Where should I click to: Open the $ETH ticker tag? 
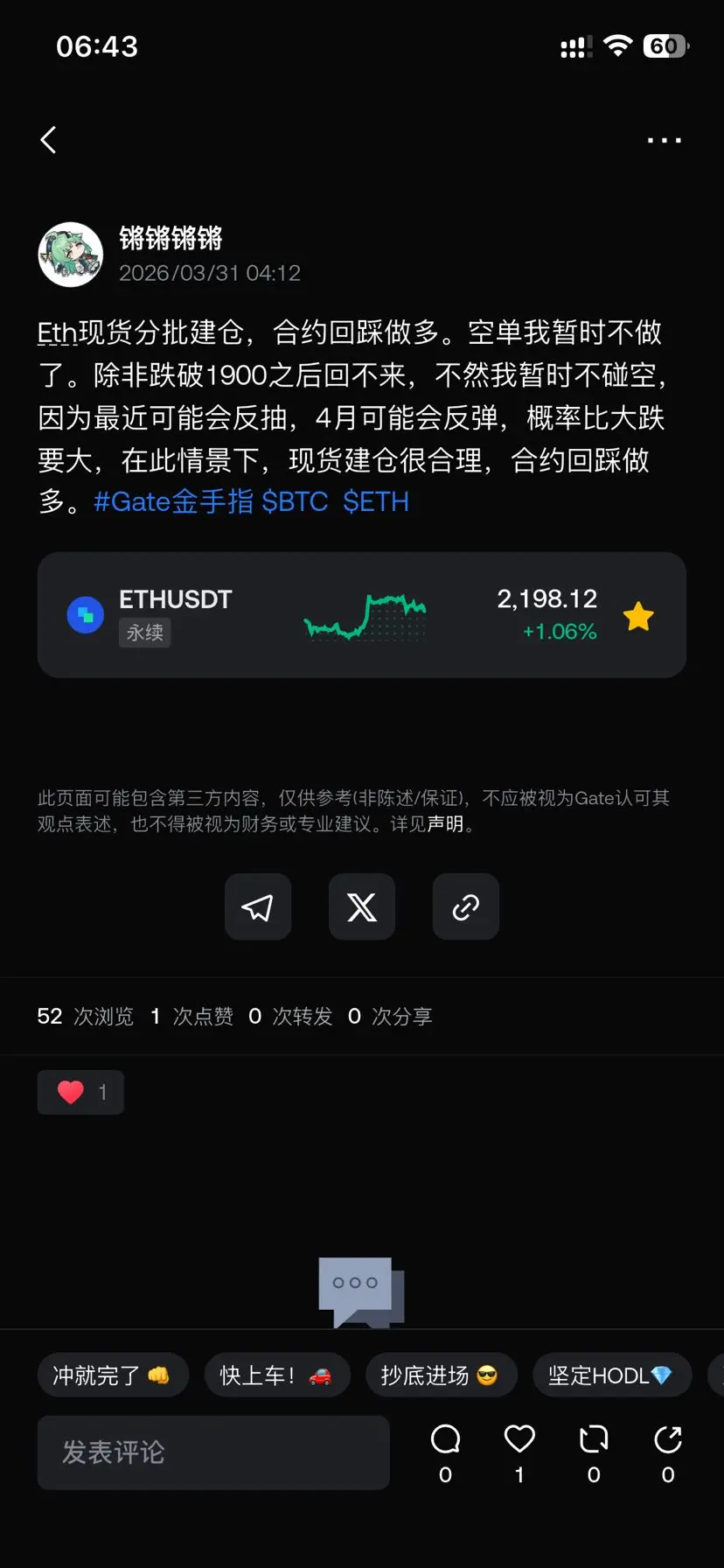[374, 501]
